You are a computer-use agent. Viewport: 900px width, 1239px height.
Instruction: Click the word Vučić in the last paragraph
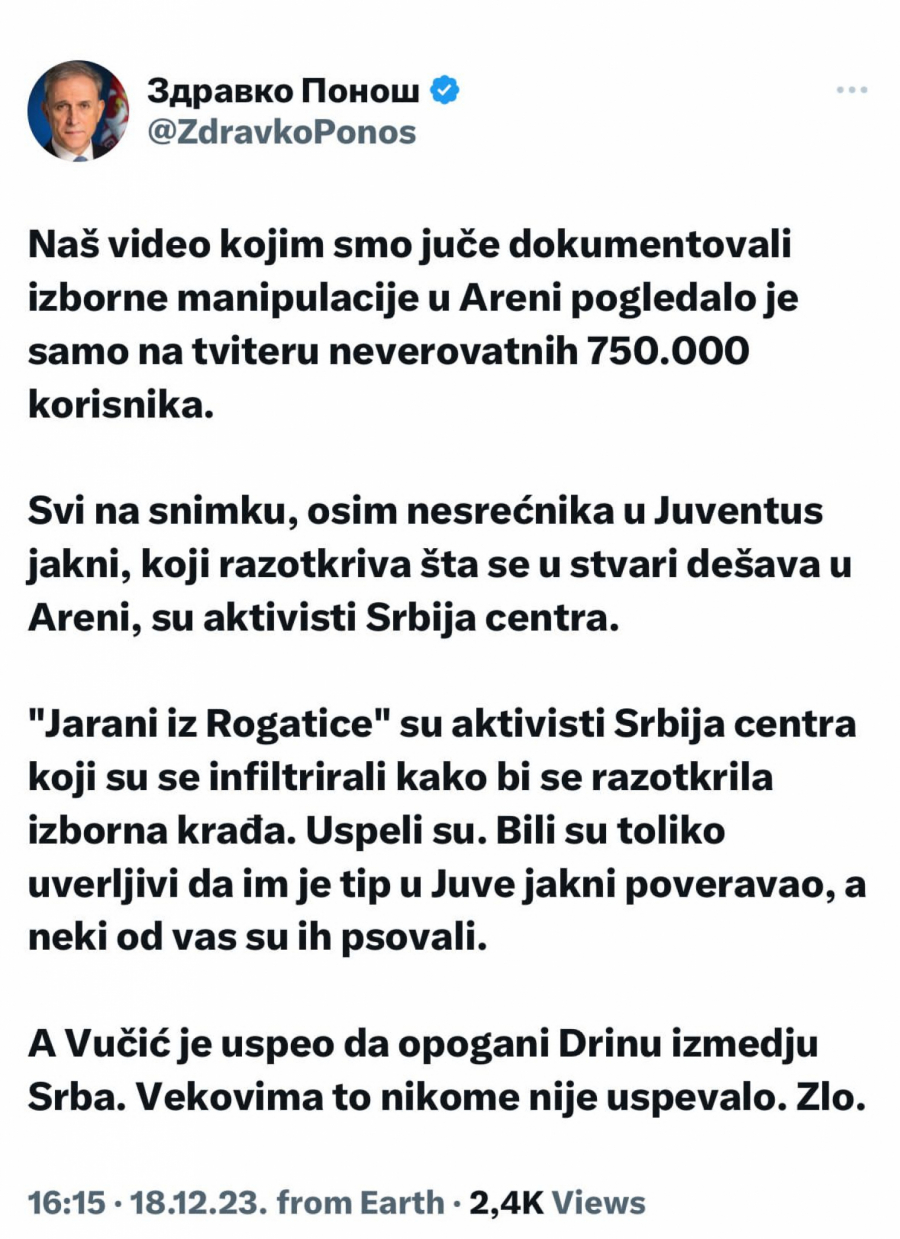click(121, 1046)
